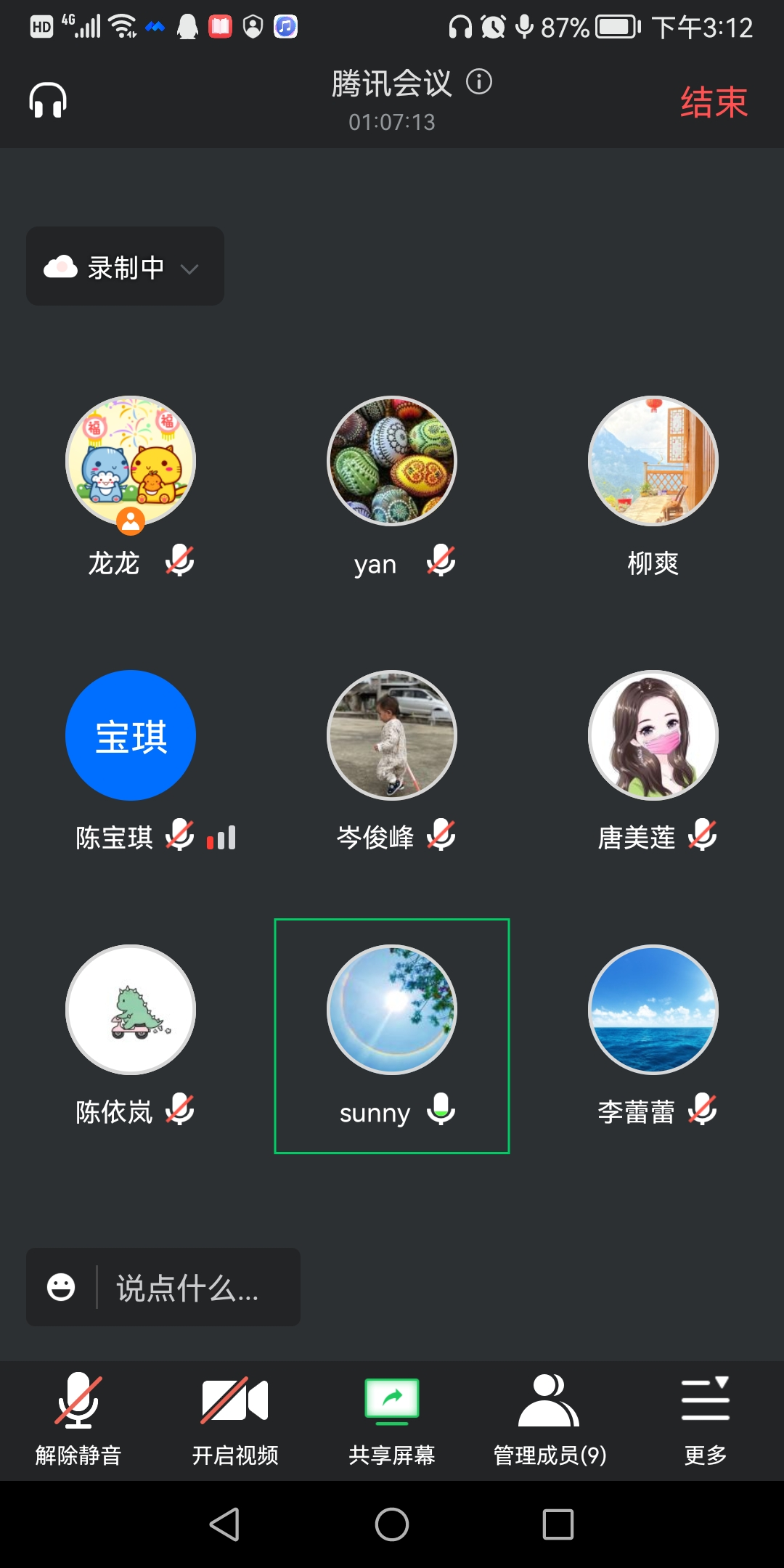The height and width of the screenshot is (1568, 784).
Task: Open meeting info next to 腾讯会议
Action: 479,81
